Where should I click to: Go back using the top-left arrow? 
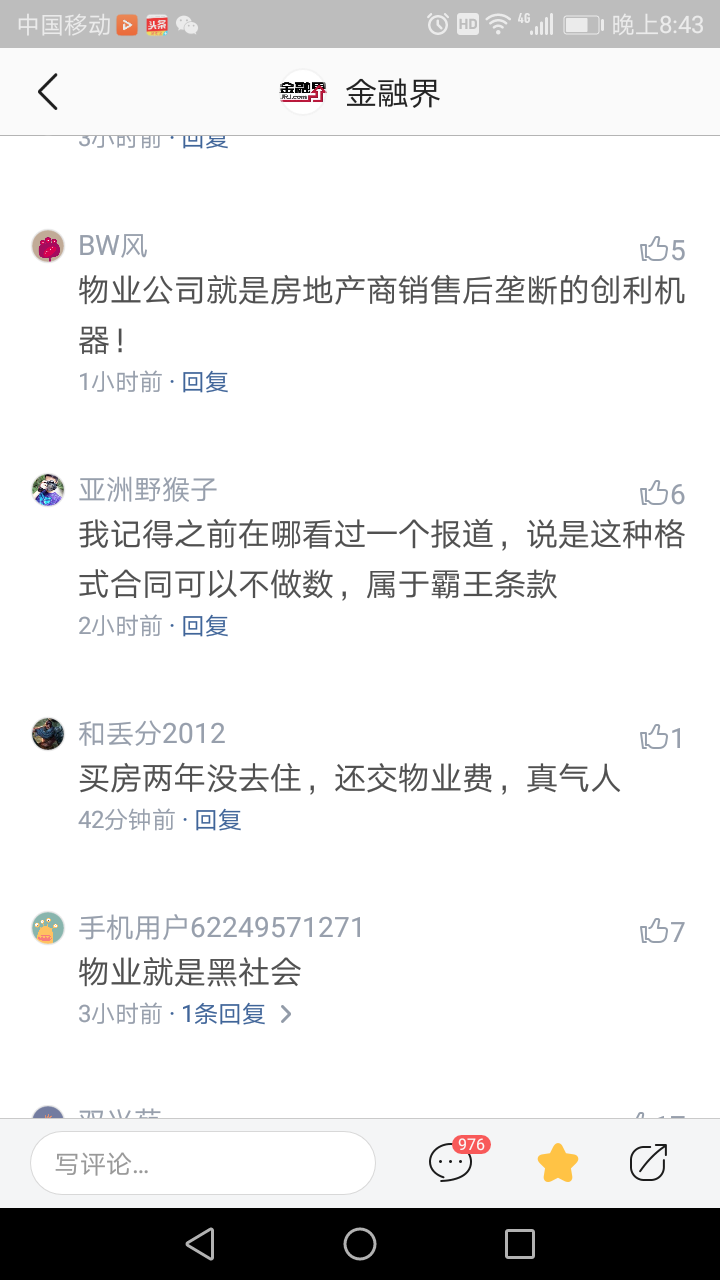[x=48, y=92]
